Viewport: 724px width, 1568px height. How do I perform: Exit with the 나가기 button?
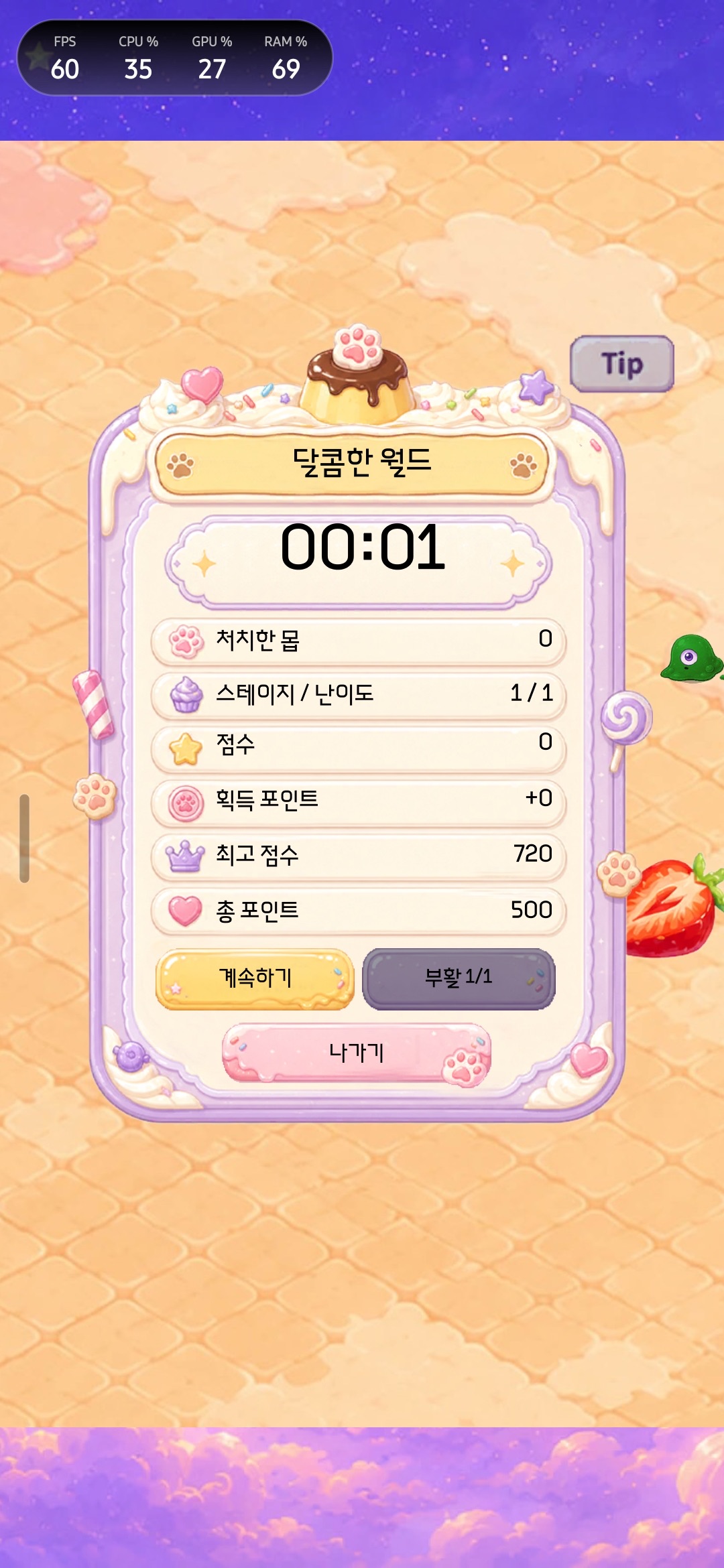coord(357,1052)
